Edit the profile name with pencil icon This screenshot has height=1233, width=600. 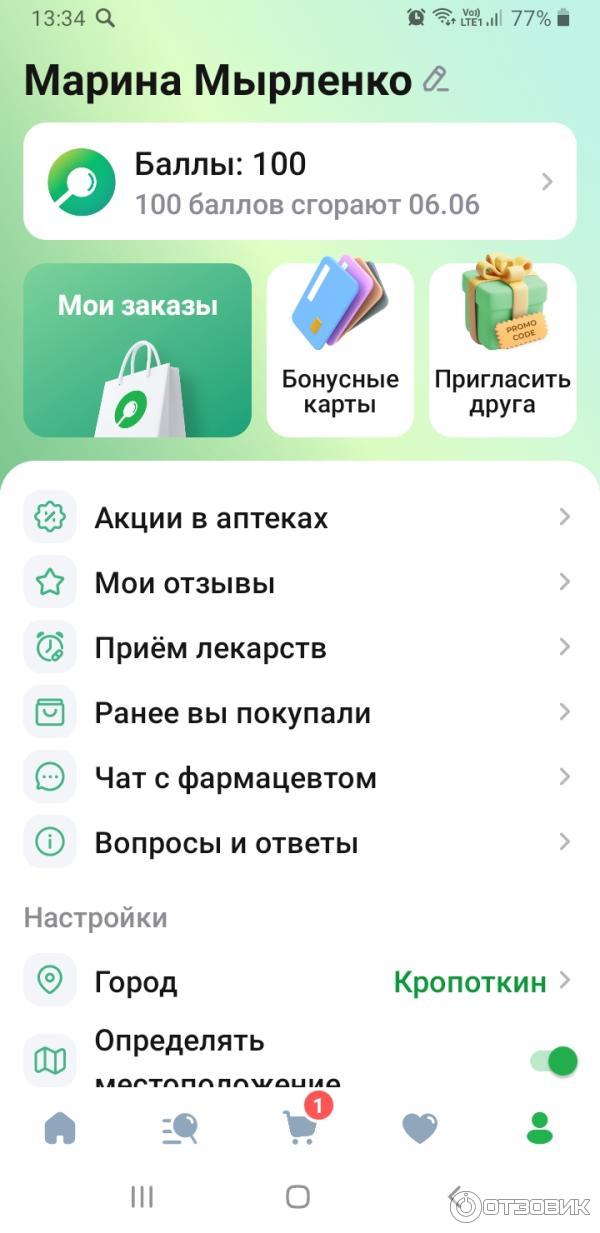(435, 80)
